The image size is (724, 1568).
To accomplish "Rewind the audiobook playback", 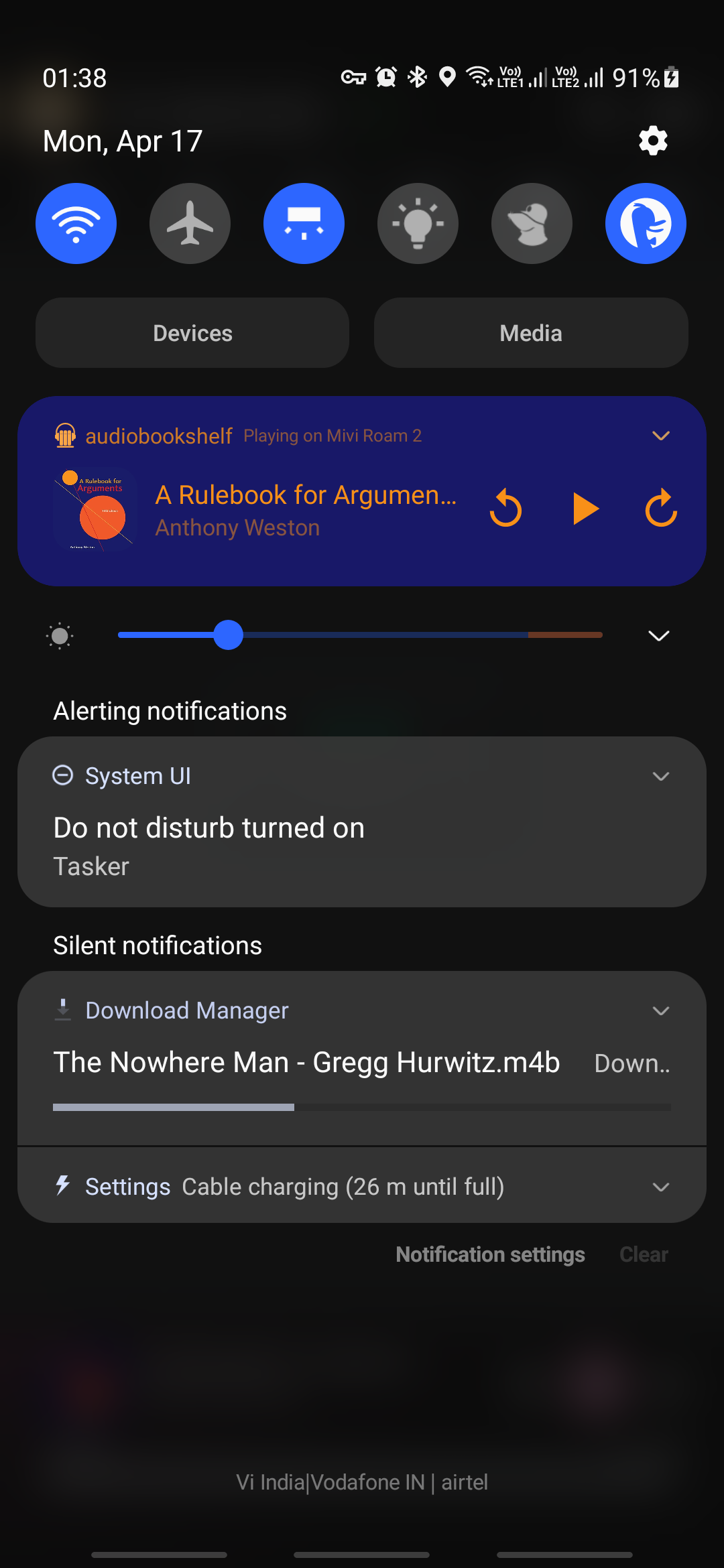I will click(506, 508).
